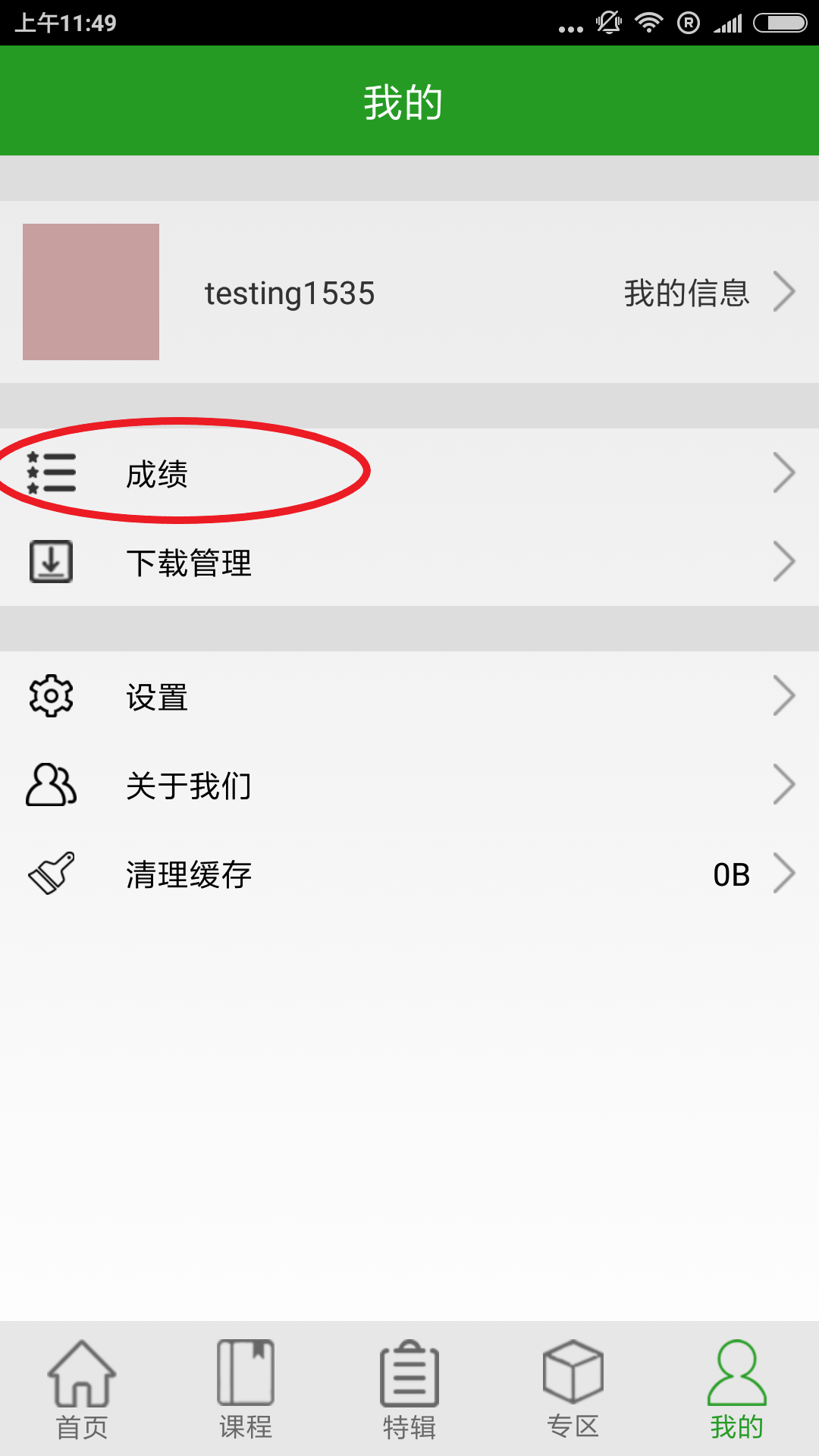Switch to the 特辑 specials tab
819x1456 pixels.
pyautogui.click(x=409, y=1389)
